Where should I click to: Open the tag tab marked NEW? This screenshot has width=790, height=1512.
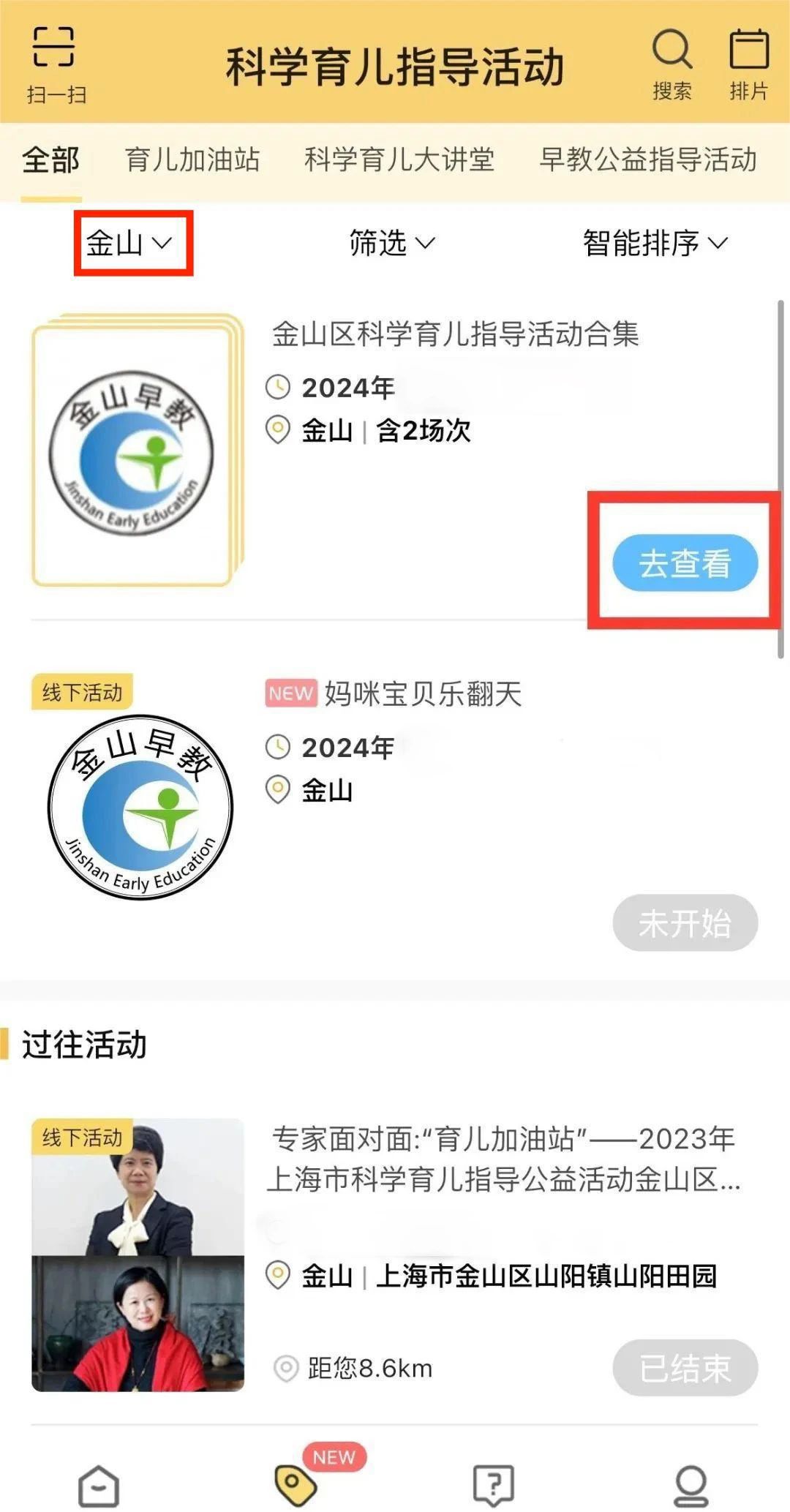(x=296, y=1485)
